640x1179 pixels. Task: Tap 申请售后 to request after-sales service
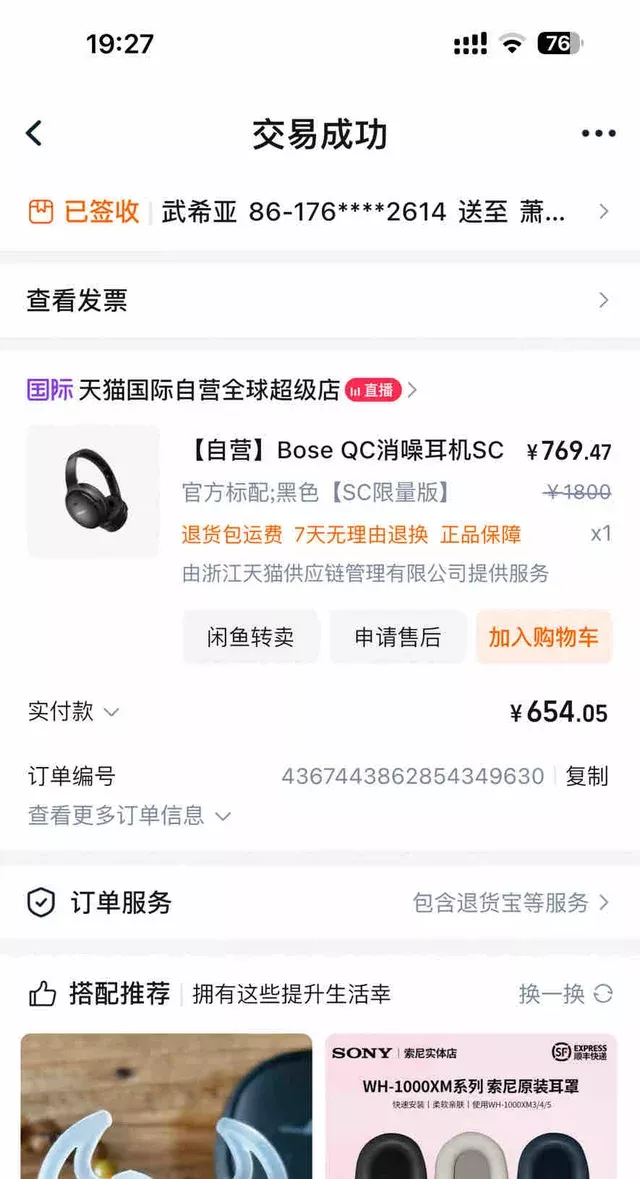click(398, 637)
